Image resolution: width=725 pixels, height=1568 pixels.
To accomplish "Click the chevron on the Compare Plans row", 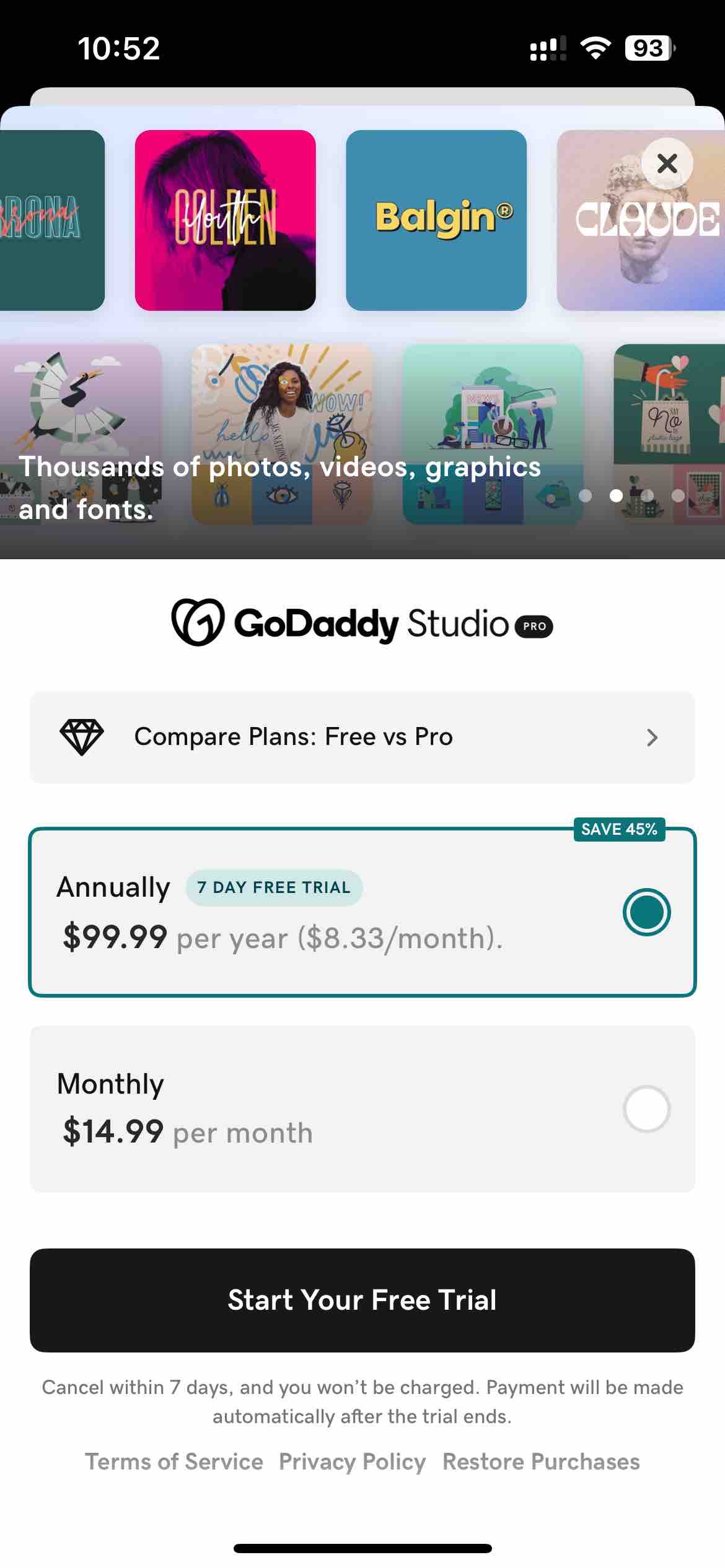I will [x=652, y=738].
